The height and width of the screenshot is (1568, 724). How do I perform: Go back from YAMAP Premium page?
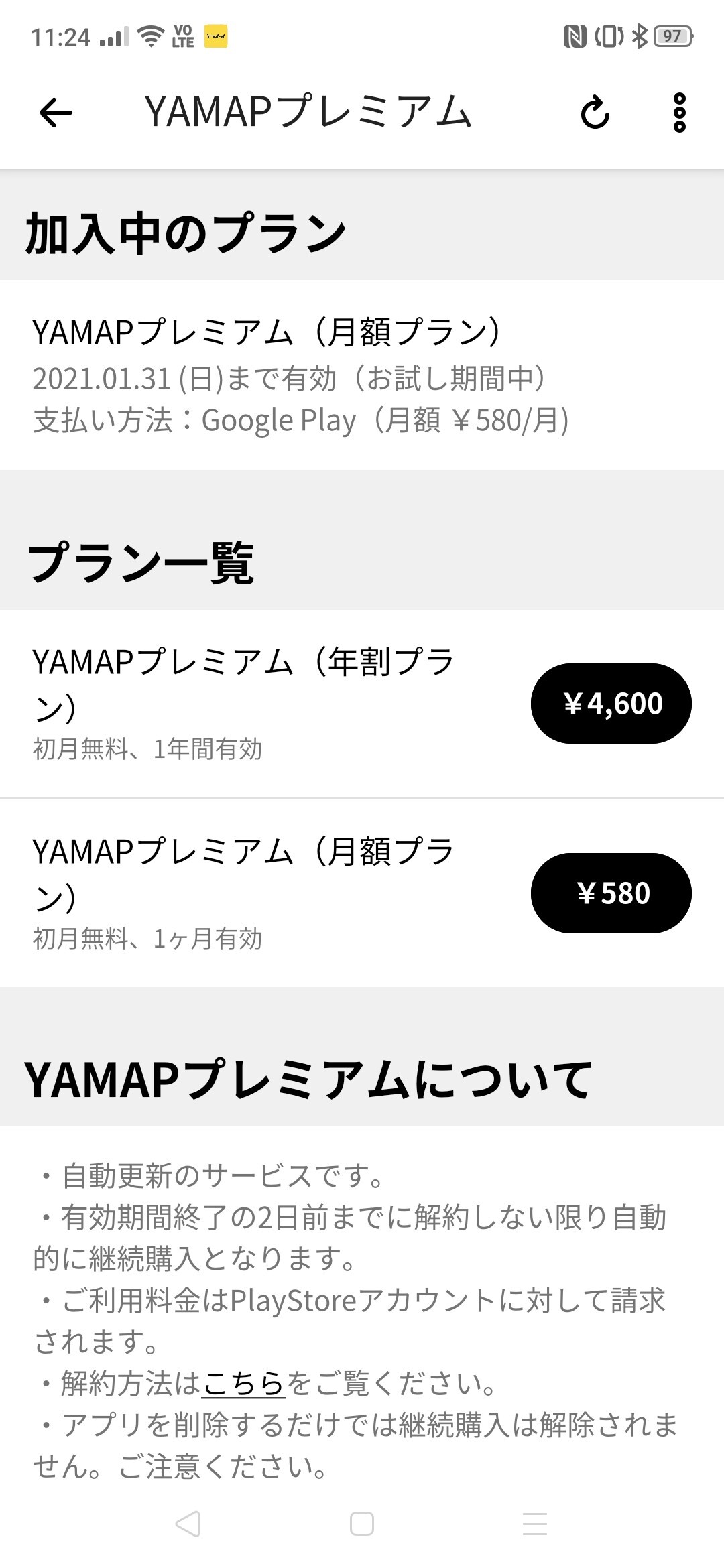(x=56, y=112)
